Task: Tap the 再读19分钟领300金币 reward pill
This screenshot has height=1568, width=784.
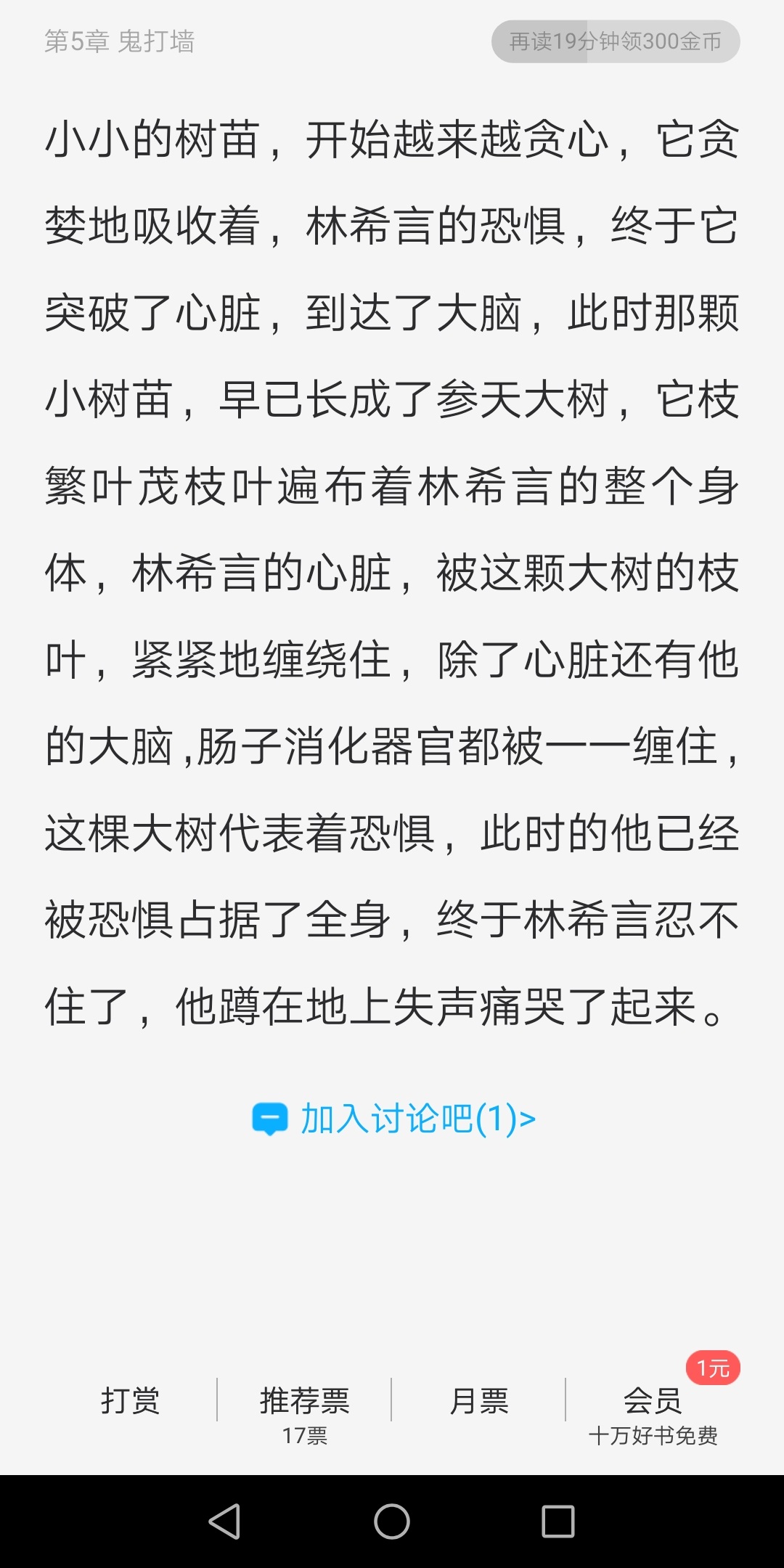Action: [x=616, y=41]
